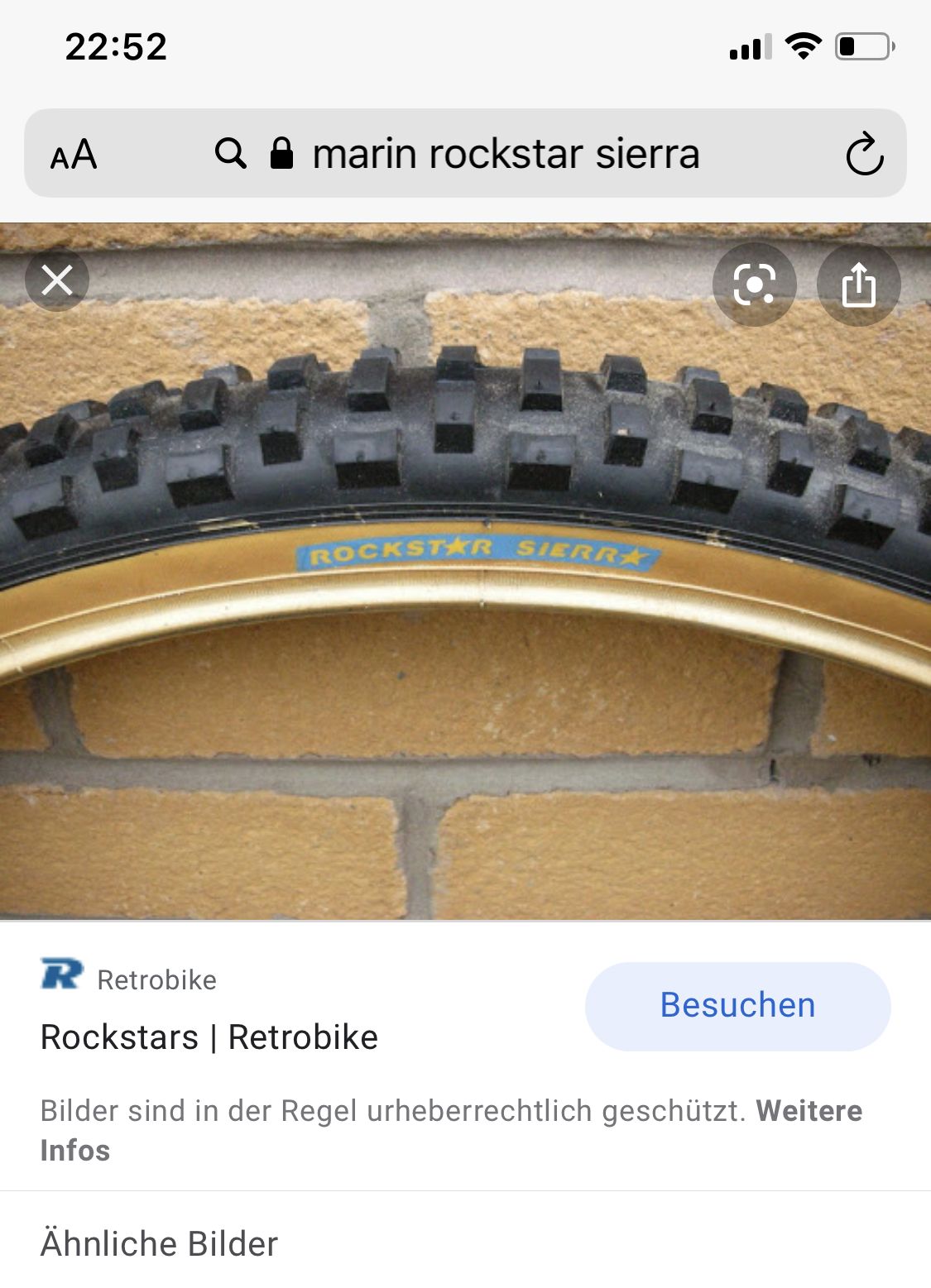This screenshot has height=1288, width=931.
Task: Open the AA reader options menu
Action: click(74, 155)
